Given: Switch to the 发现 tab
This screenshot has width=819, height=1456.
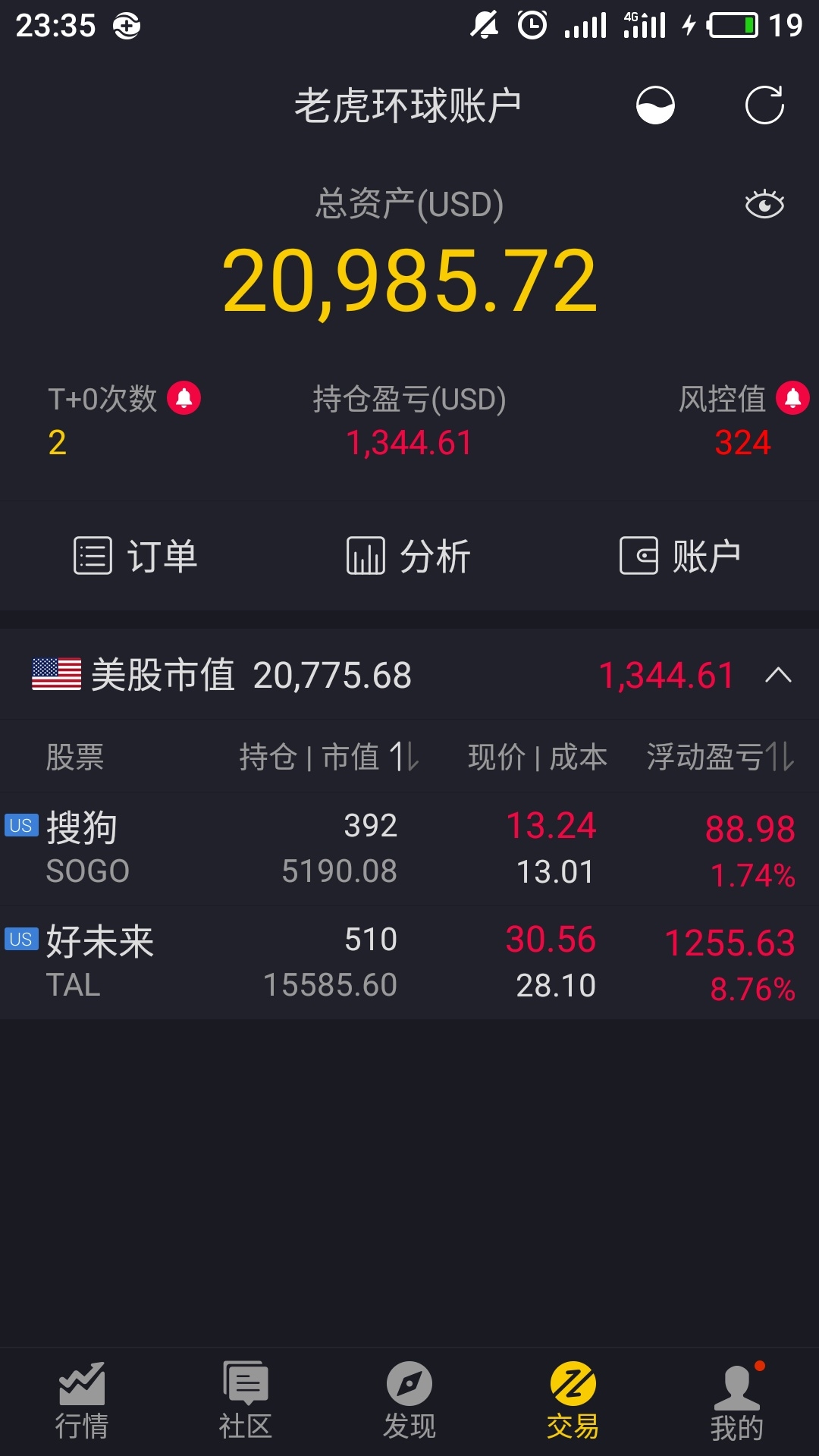Looking at the screenshot, I should [409, 1401].
